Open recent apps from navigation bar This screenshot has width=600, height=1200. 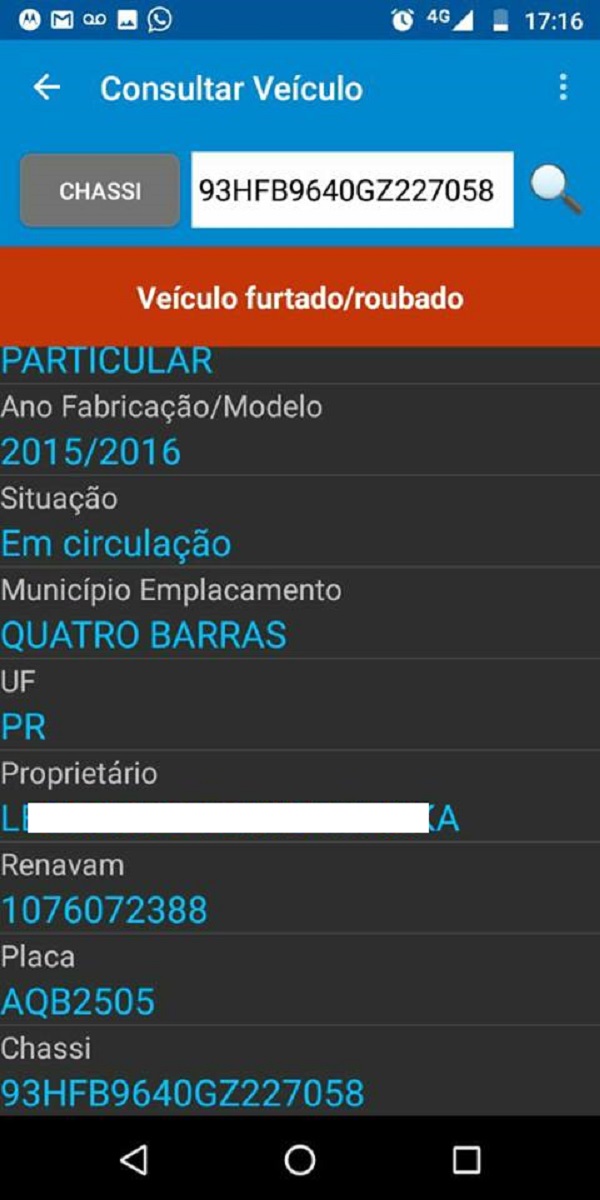pyautogui.click(x=466, y=1159)
